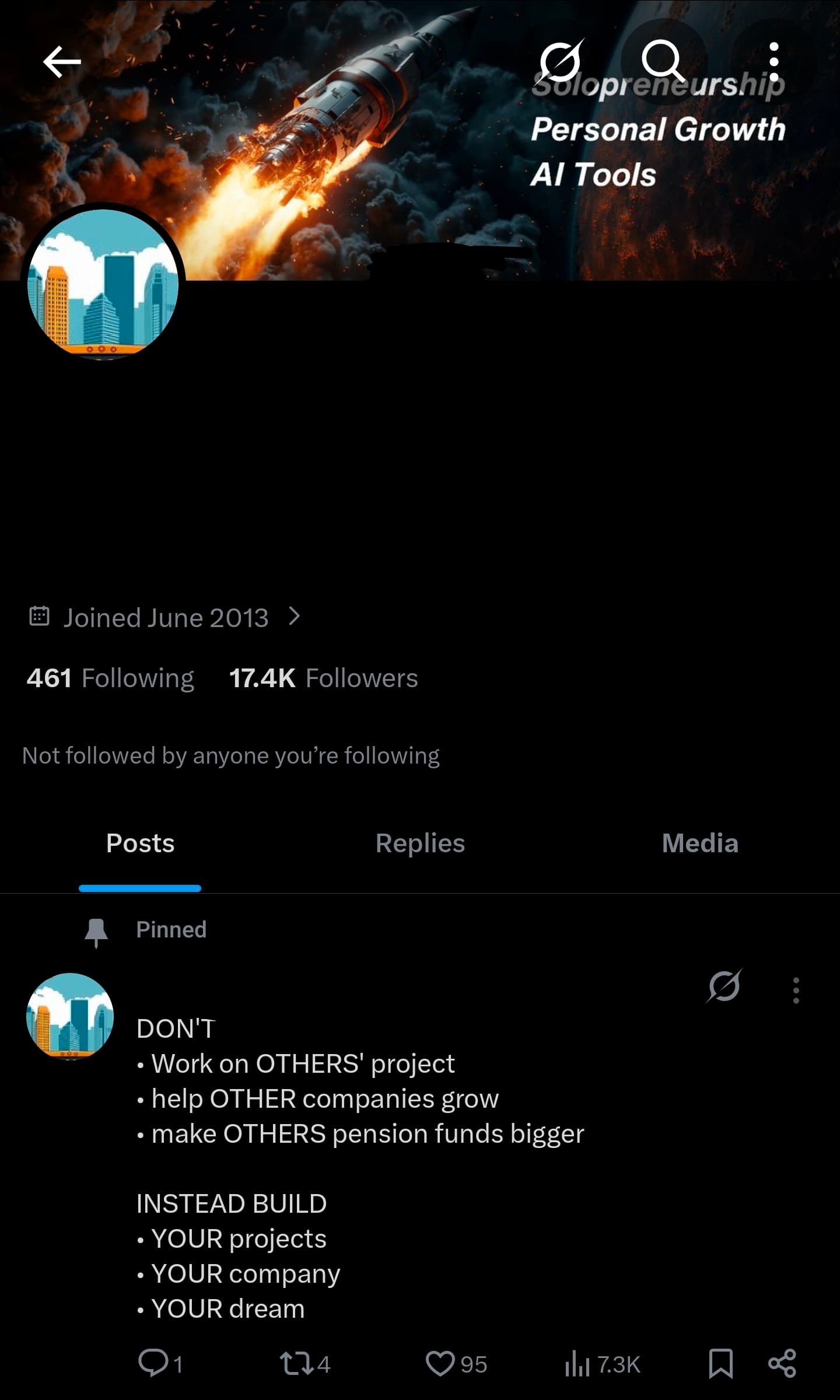The width and height of the screenshot is (840, 1400).
Task: Open the profile overflow menu
Action: pos(773,62)
